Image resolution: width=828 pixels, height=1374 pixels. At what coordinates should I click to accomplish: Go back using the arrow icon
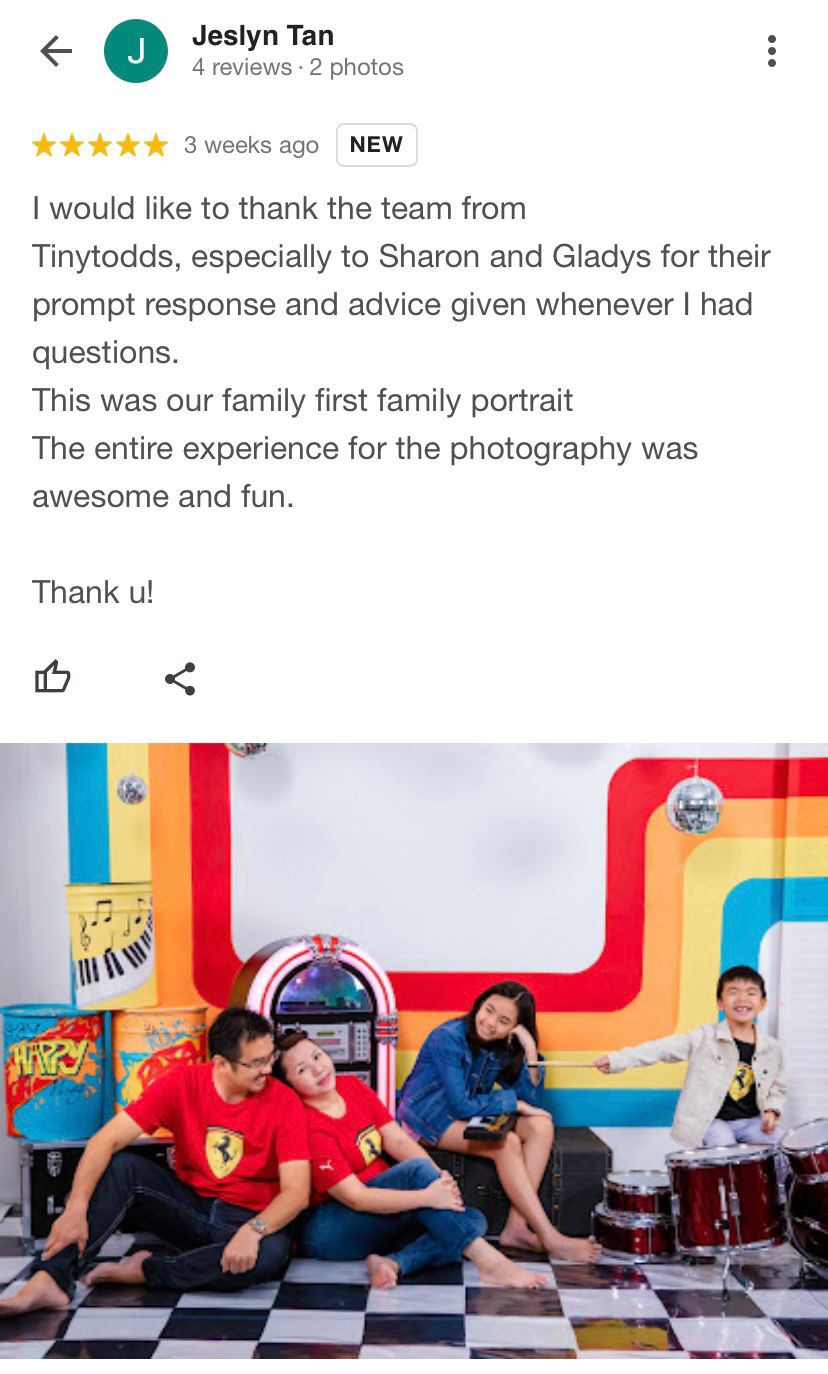point(56,51)
